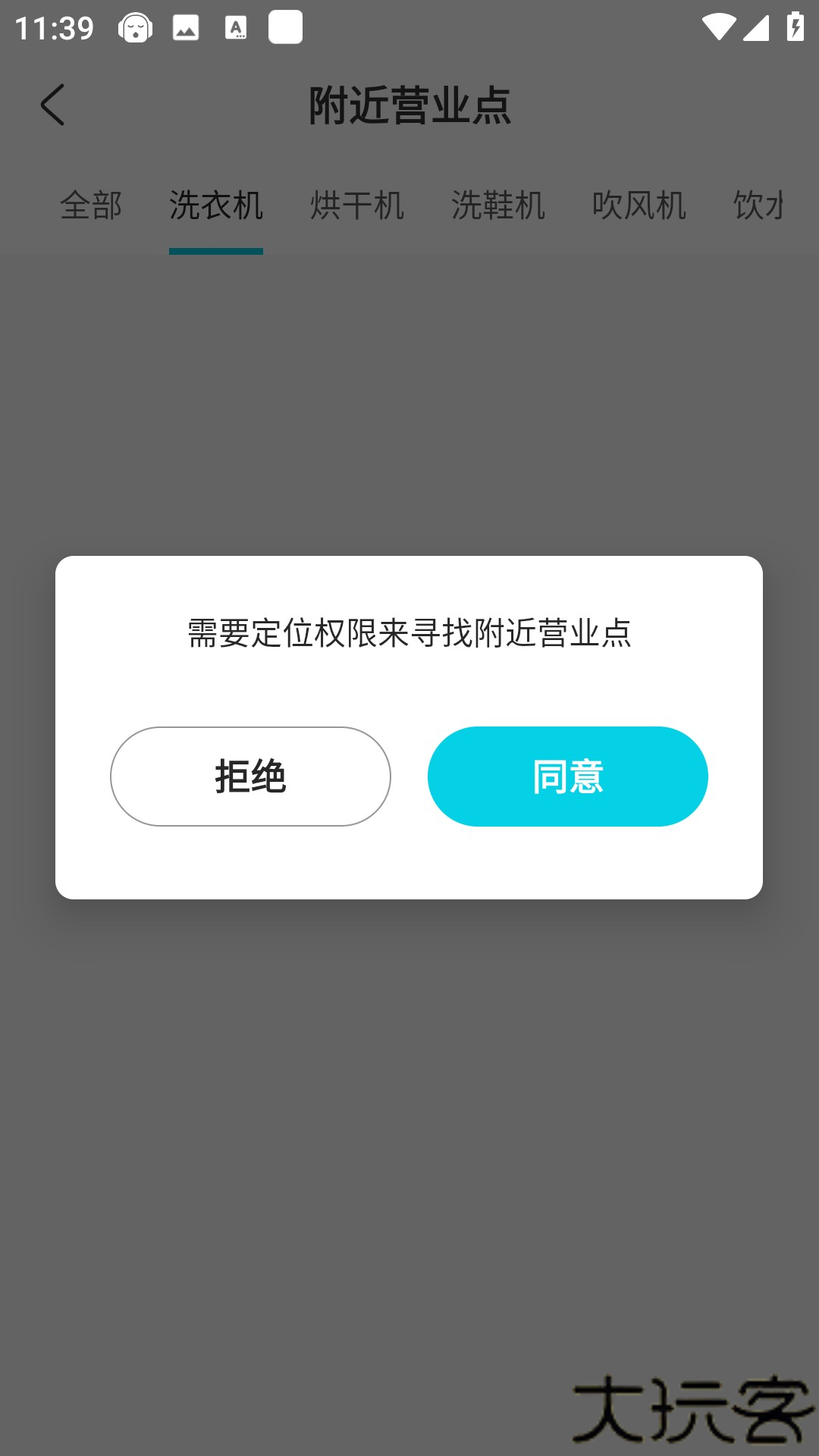Select the 全部 category tab
819x1456 pixels.
92,206
